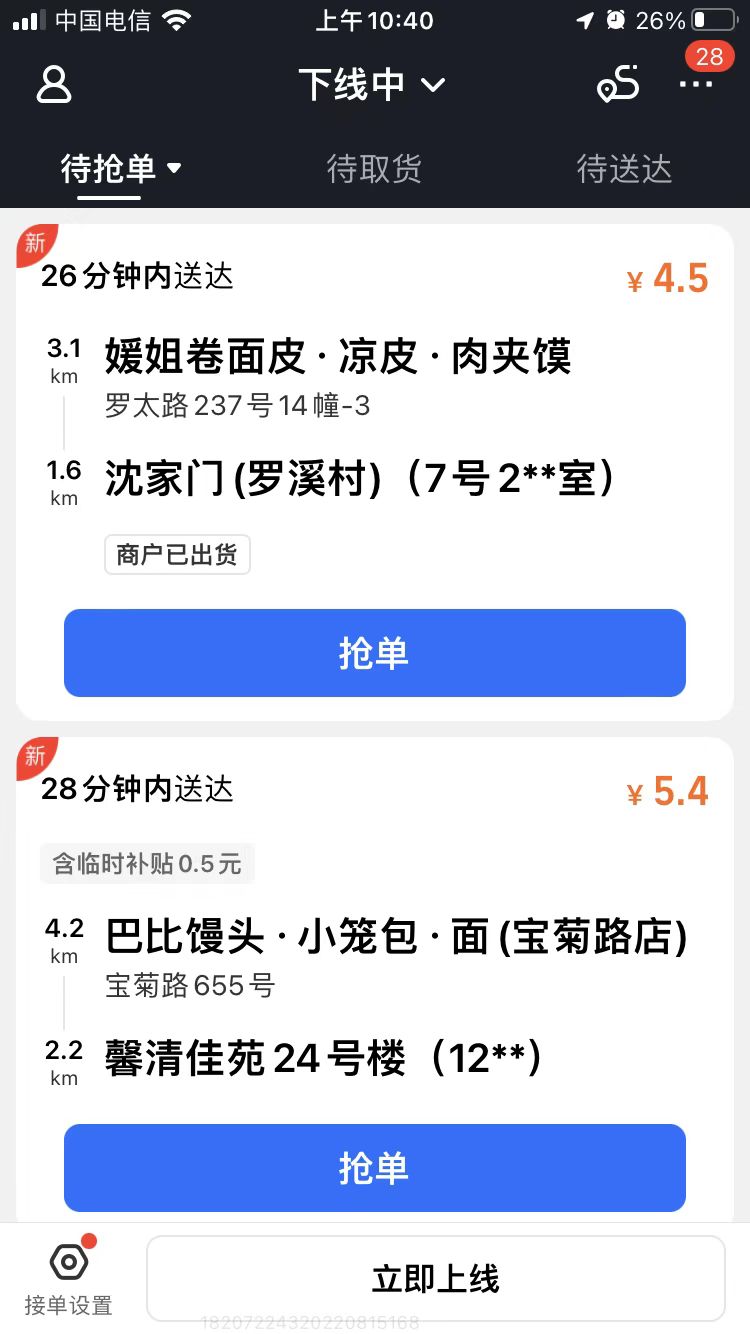Click the 新 badge on the first order
Screen dimensions: 750x1334
(x=34, y=243)
